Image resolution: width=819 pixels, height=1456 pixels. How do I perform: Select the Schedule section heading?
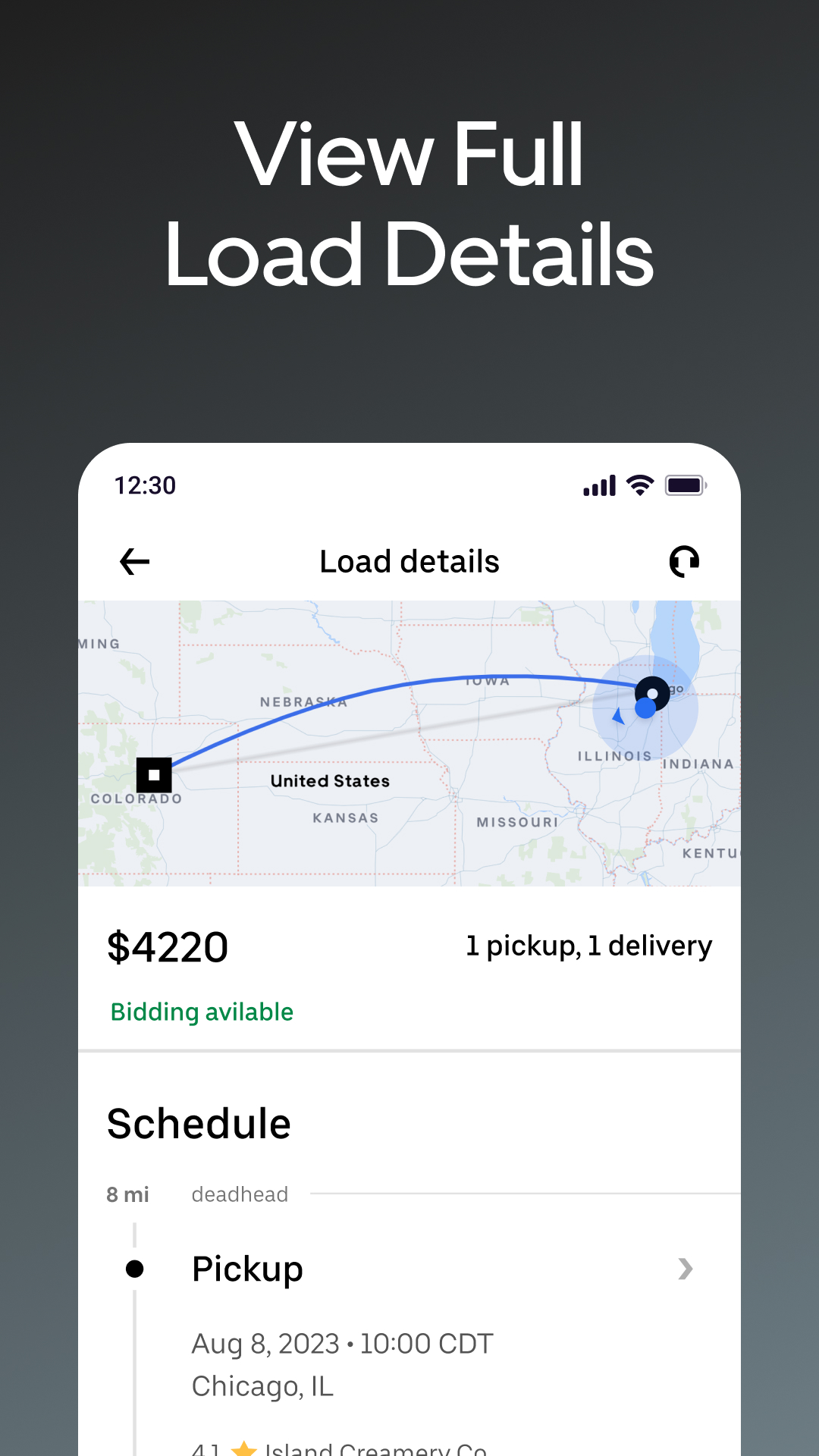click(x=199, y=1124)
